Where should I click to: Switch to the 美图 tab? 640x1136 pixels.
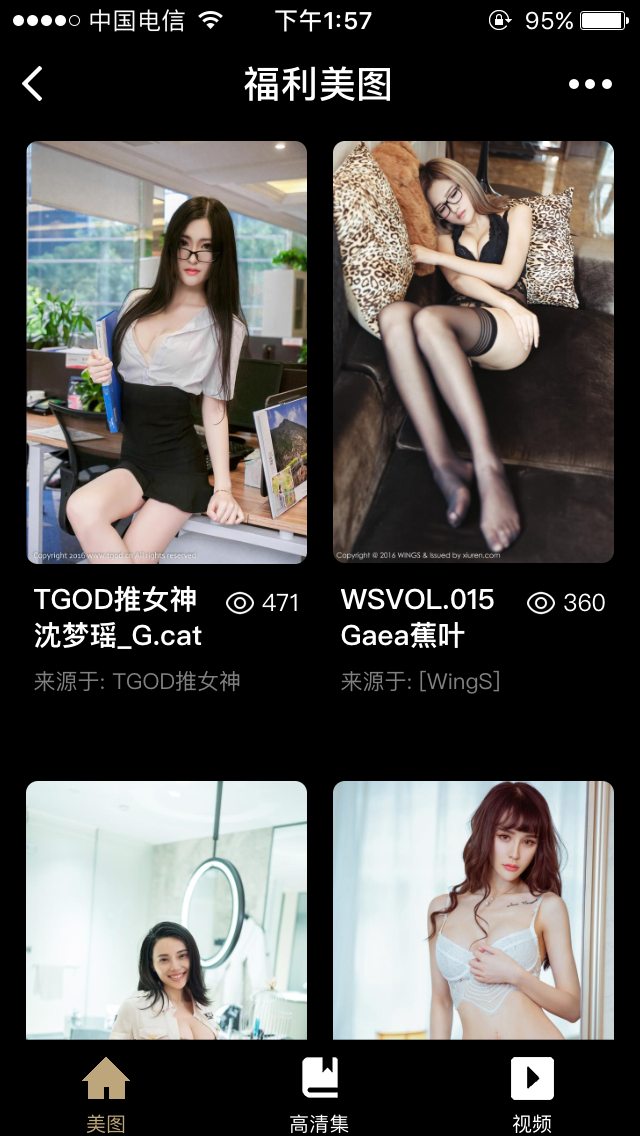tap(106, 1093)
